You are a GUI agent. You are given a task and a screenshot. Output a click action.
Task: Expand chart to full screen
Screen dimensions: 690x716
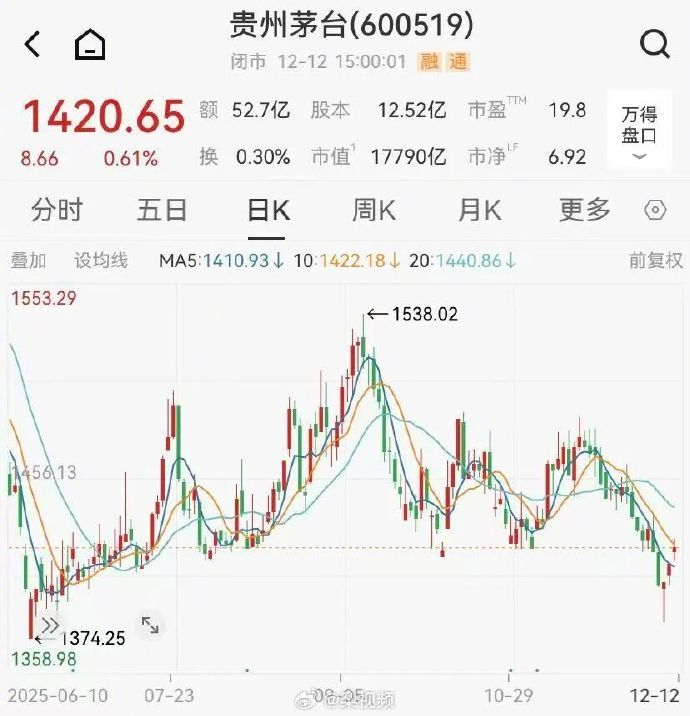[x=150, y=625]
